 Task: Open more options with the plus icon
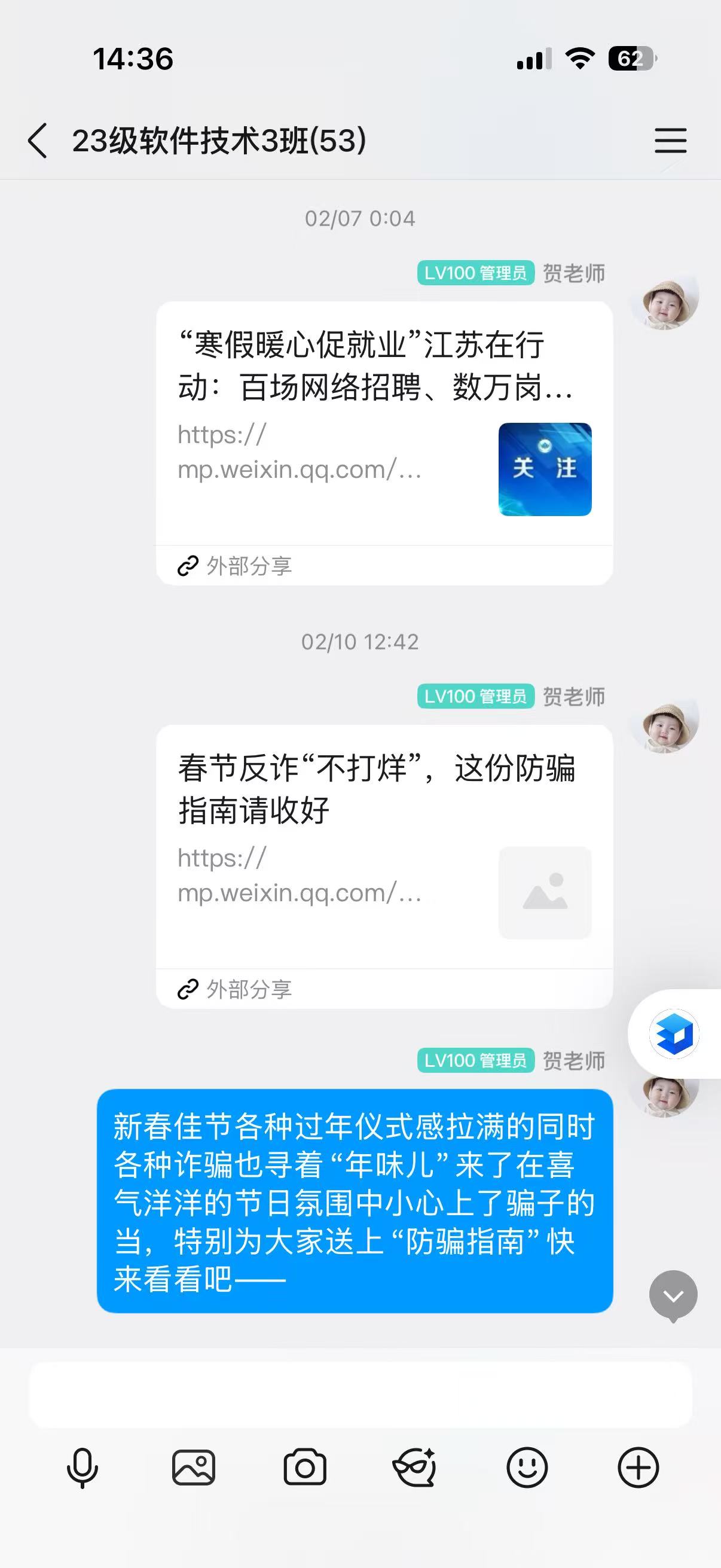(x=638, y=1468)
